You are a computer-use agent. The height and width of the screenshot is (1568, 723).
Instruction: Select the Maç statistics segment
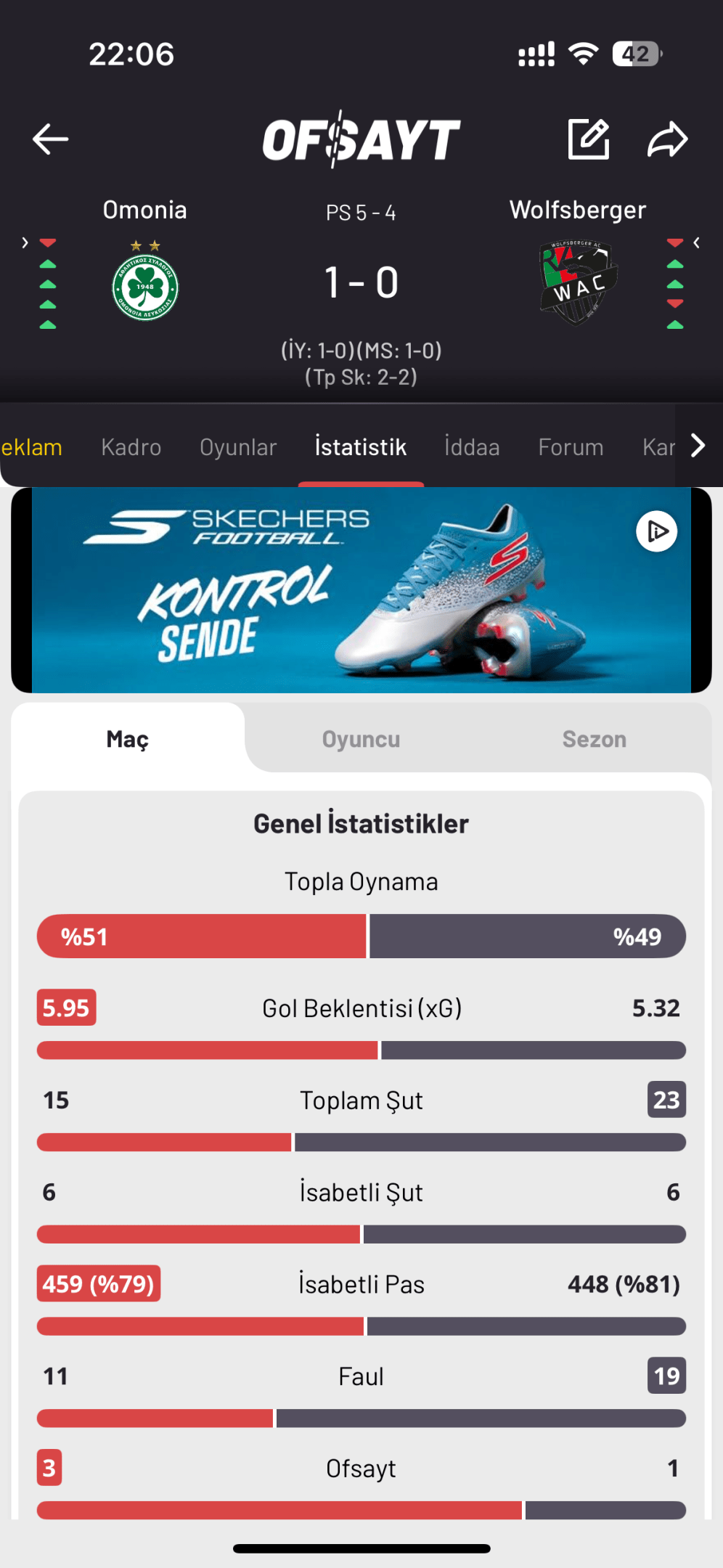128,739
